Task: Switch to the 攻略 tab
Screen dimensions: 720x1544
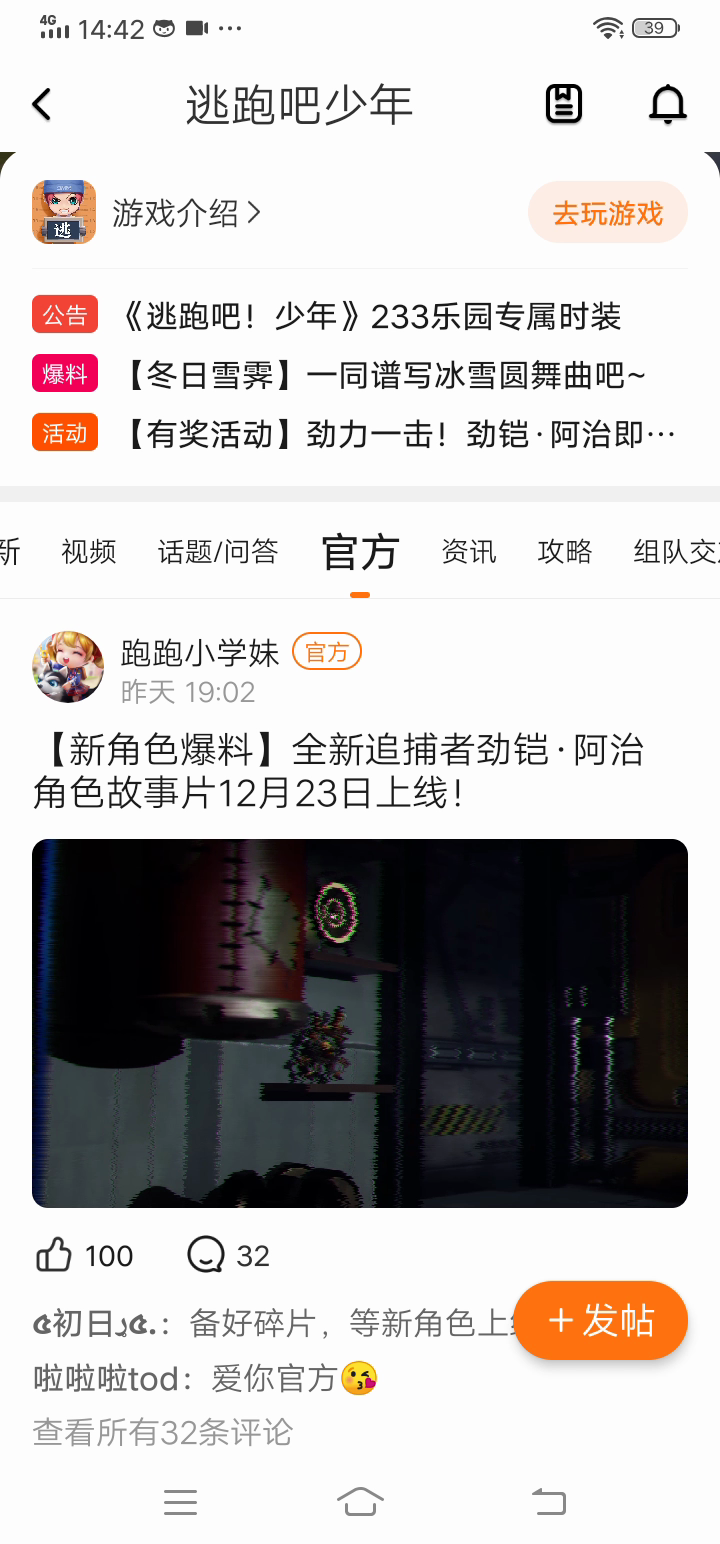Action: (x=565, y=551)
